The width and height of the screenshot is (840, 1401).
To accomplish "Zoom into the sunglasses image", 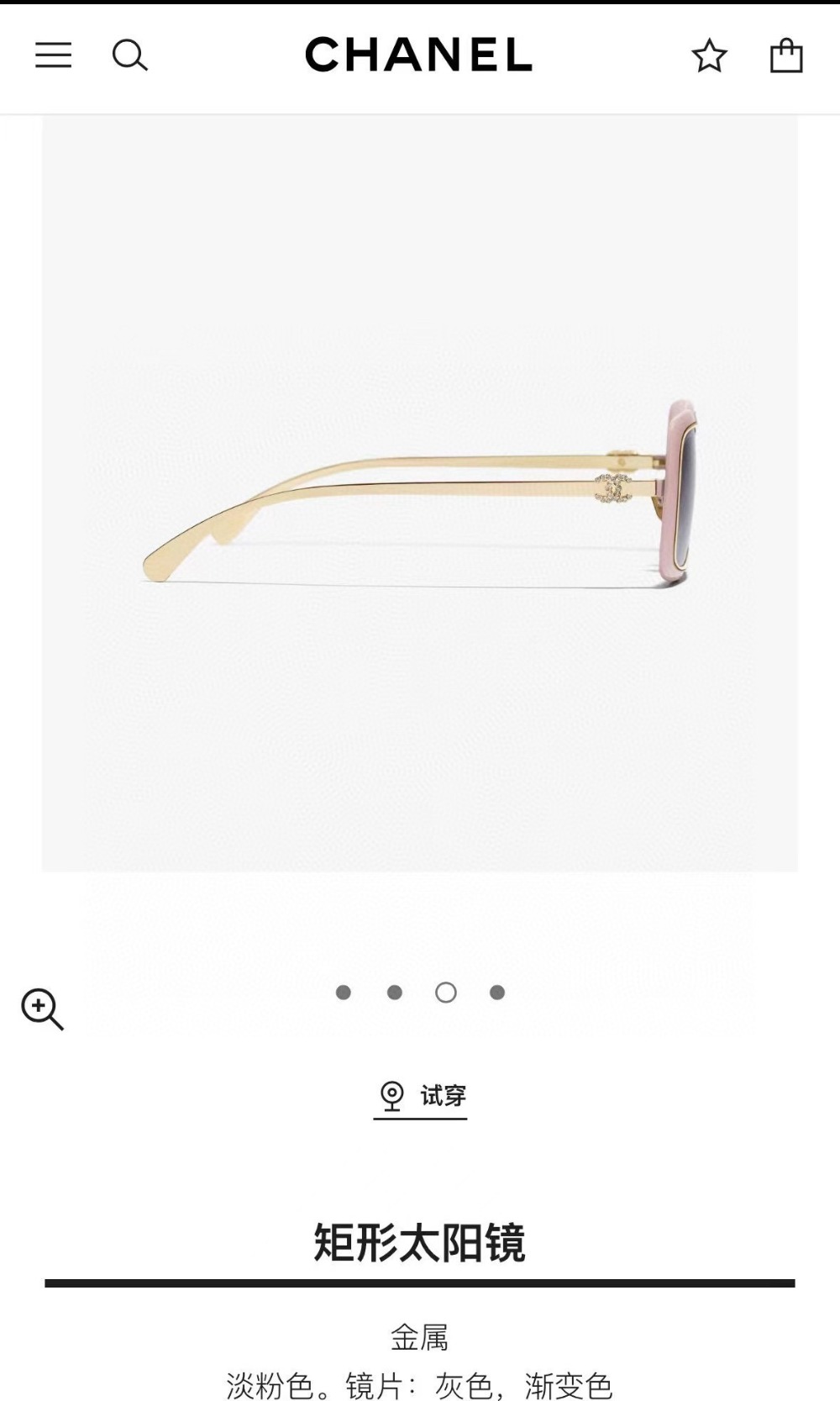I will click(42, 1009).
